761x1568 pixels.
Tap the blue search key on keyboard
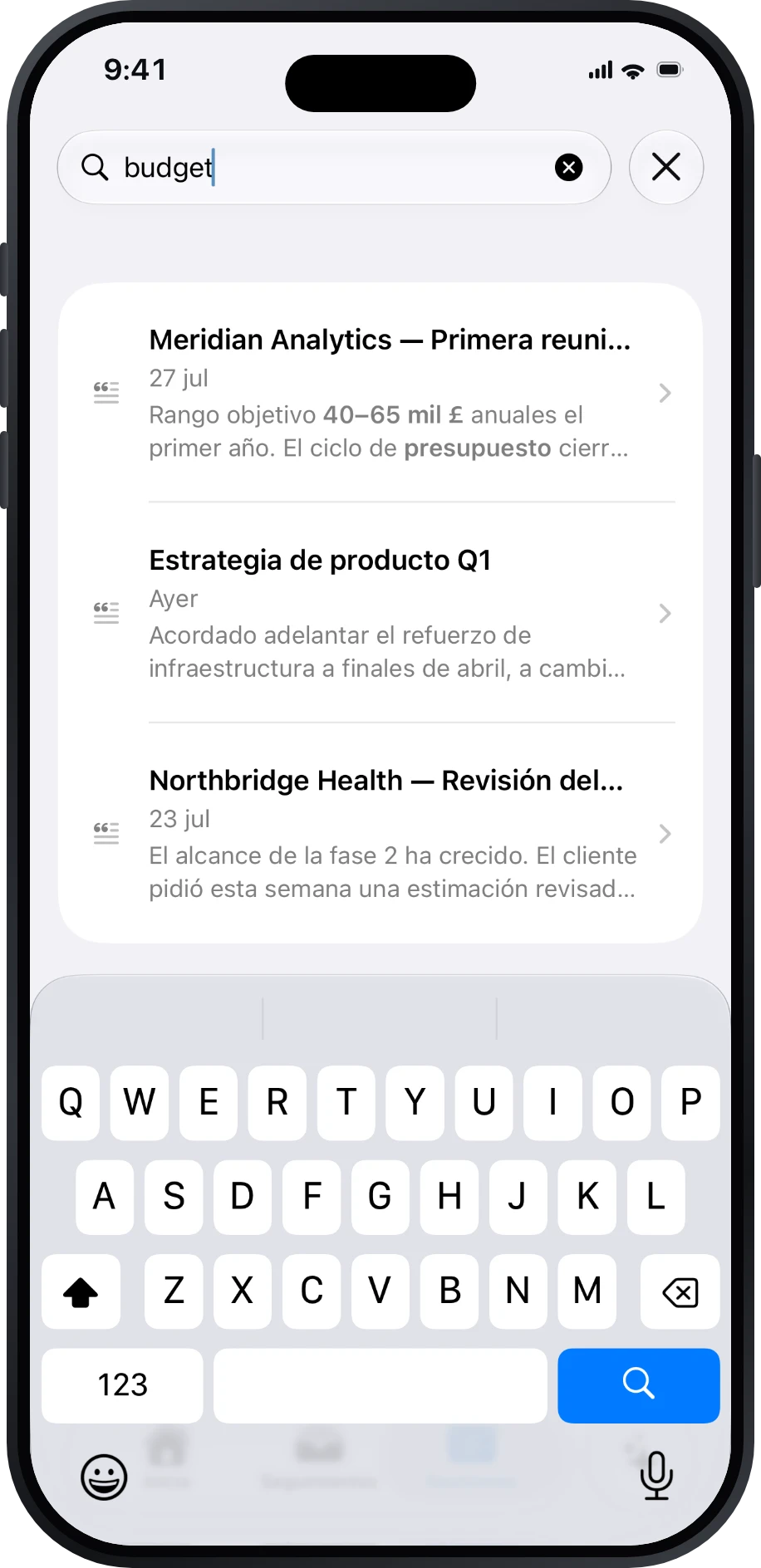[x=638, y=1385]
